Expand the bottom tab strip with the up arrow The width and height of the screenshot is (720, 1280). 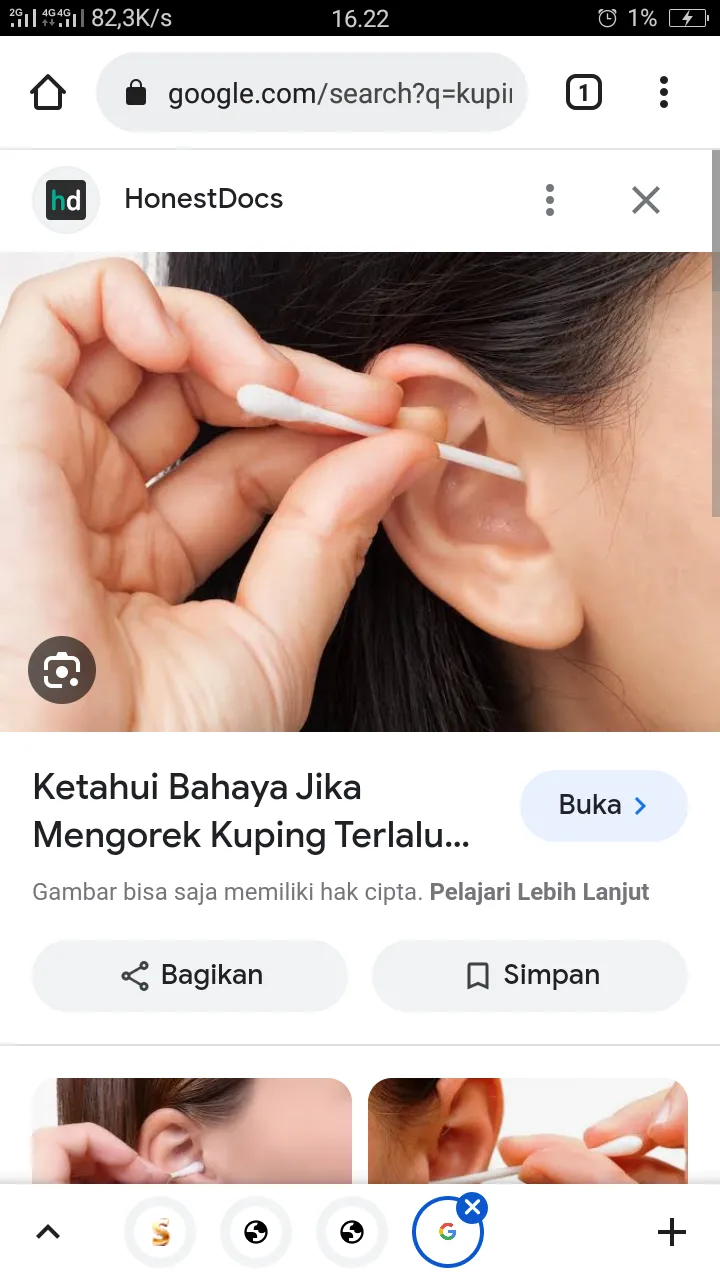click(x=48, y=1232)
